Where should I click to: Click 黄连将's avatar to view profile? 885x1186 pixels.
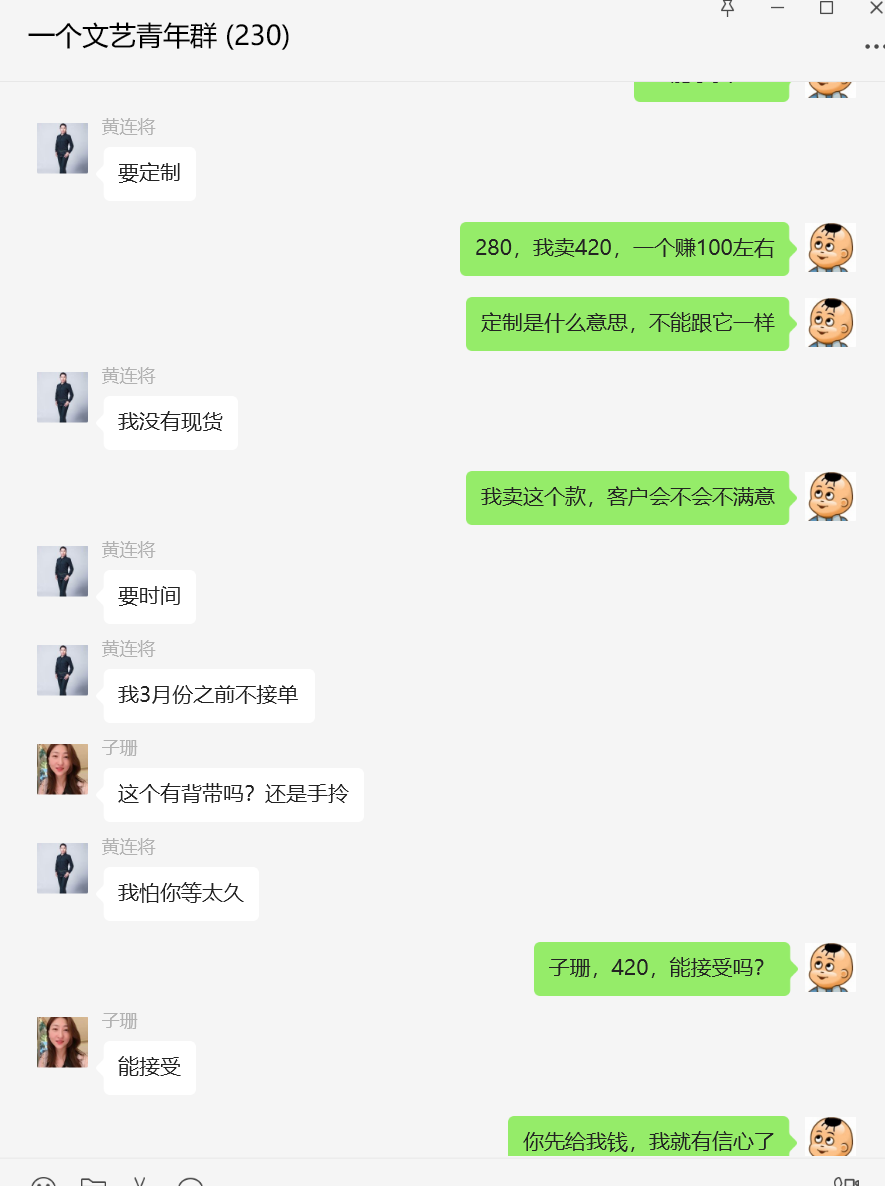pyautogui.click(x=62, y=147)
